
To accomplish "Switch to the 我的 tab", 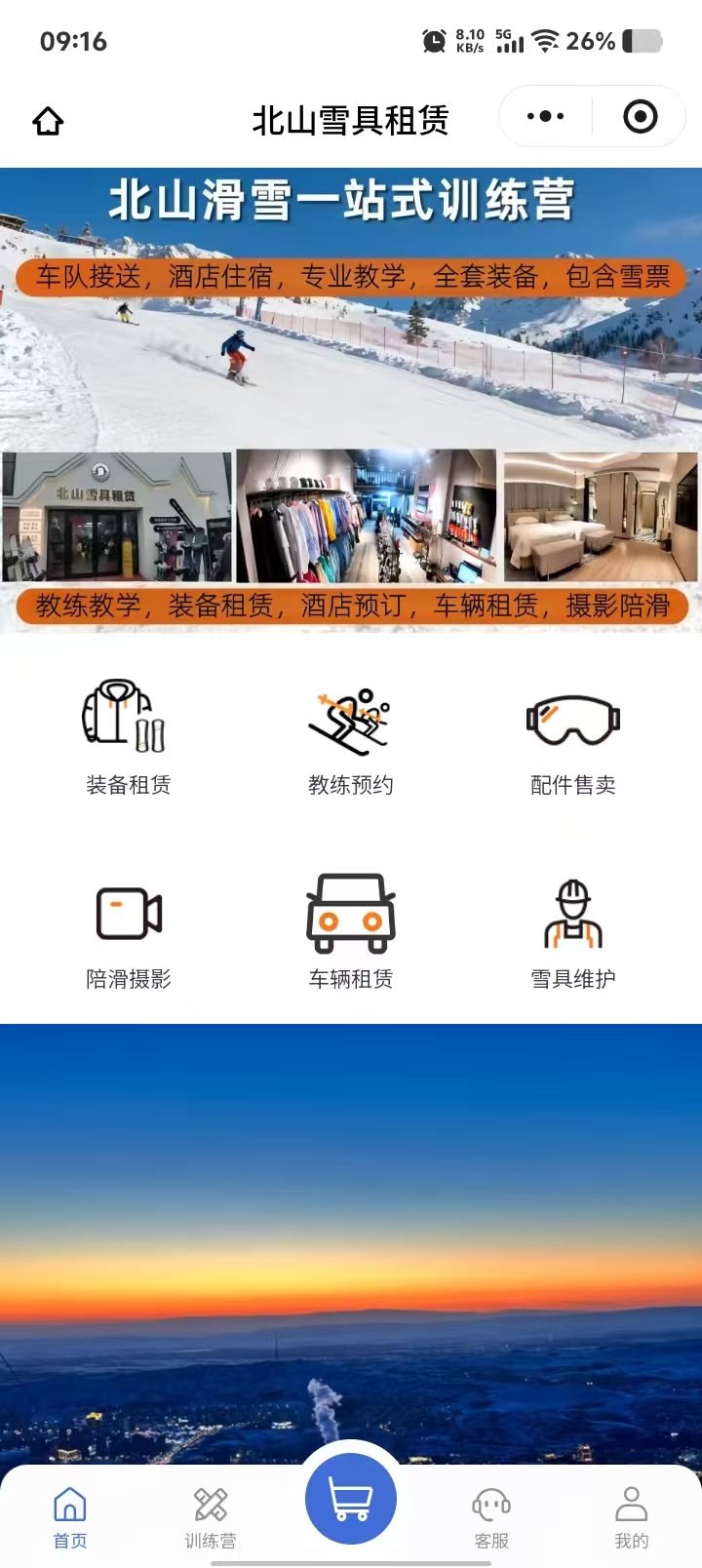I will pyautogui.click(x=631, y=1517).
